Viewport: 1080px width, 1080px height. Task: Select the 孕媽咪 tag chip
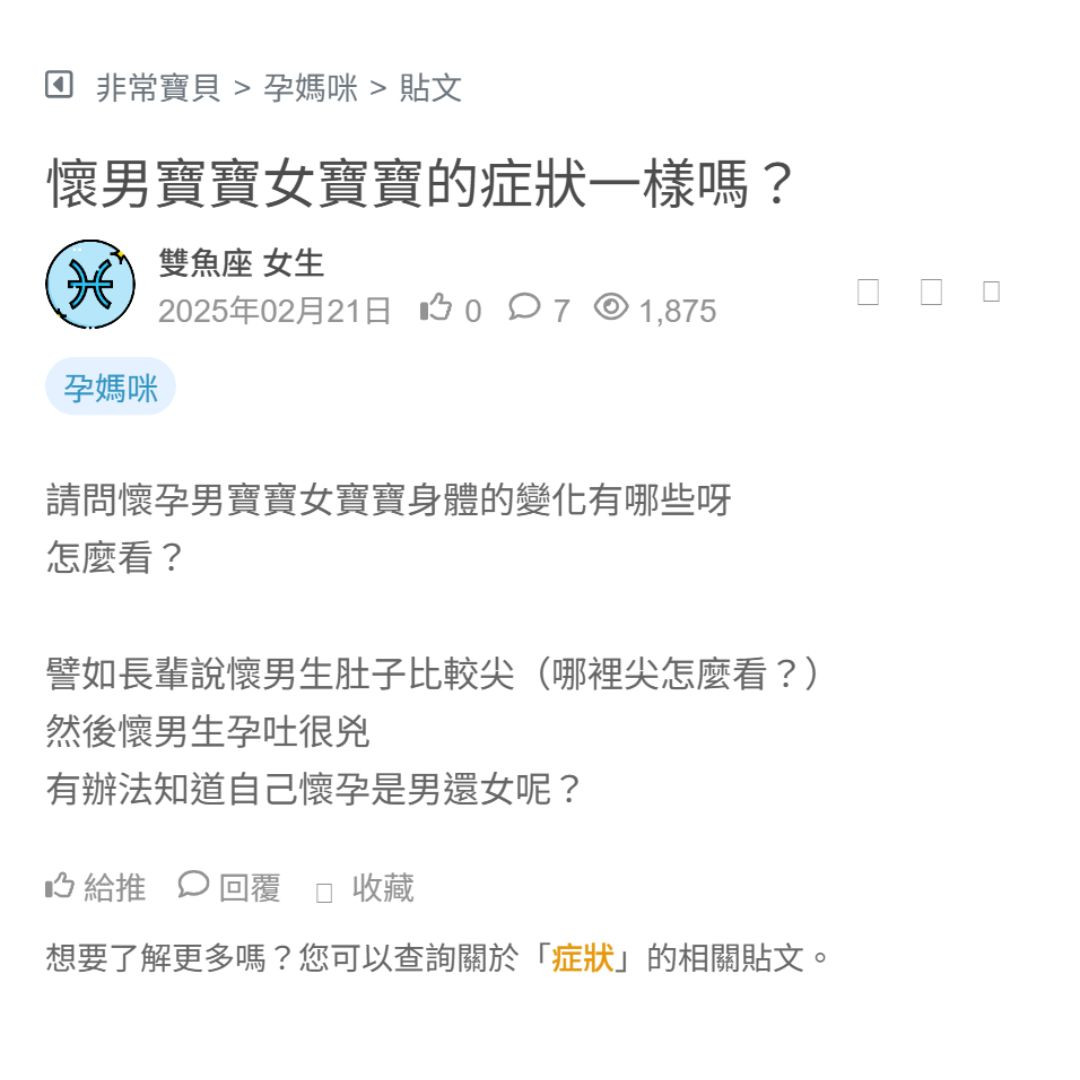click(110, 387)
